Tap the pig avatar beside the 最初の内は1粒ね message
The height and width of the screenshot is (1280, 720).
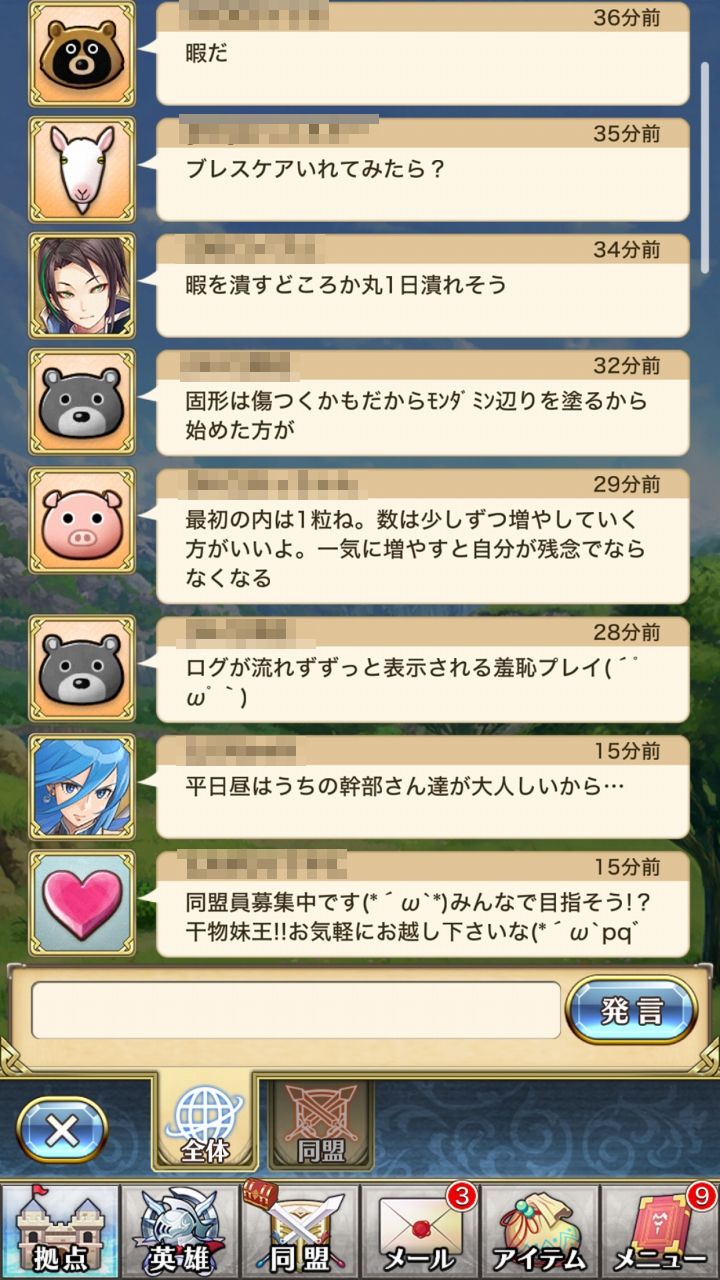82,520
